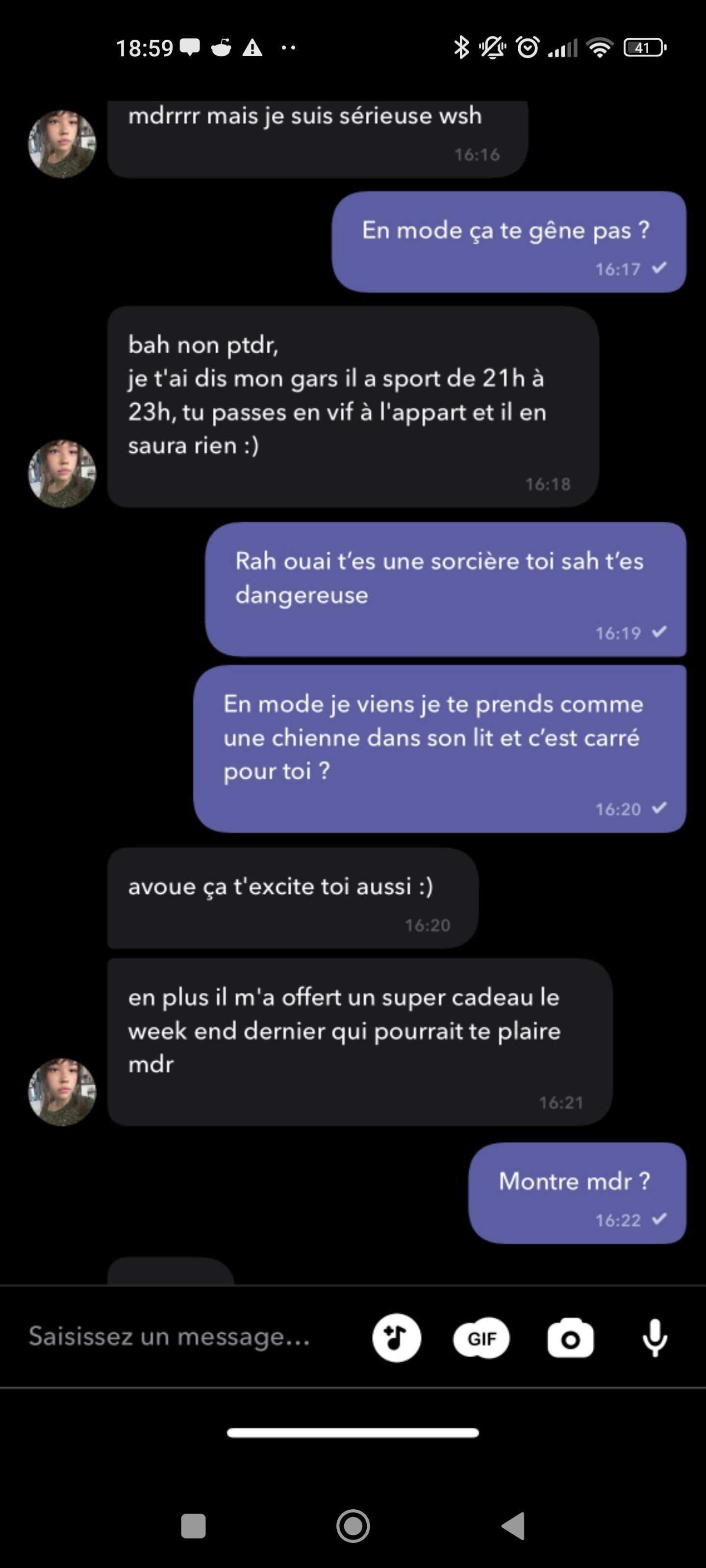Viewport: 706px width, 1568px height.
Task: Open recent apps via square button
Action: [x=193, y=1526]
